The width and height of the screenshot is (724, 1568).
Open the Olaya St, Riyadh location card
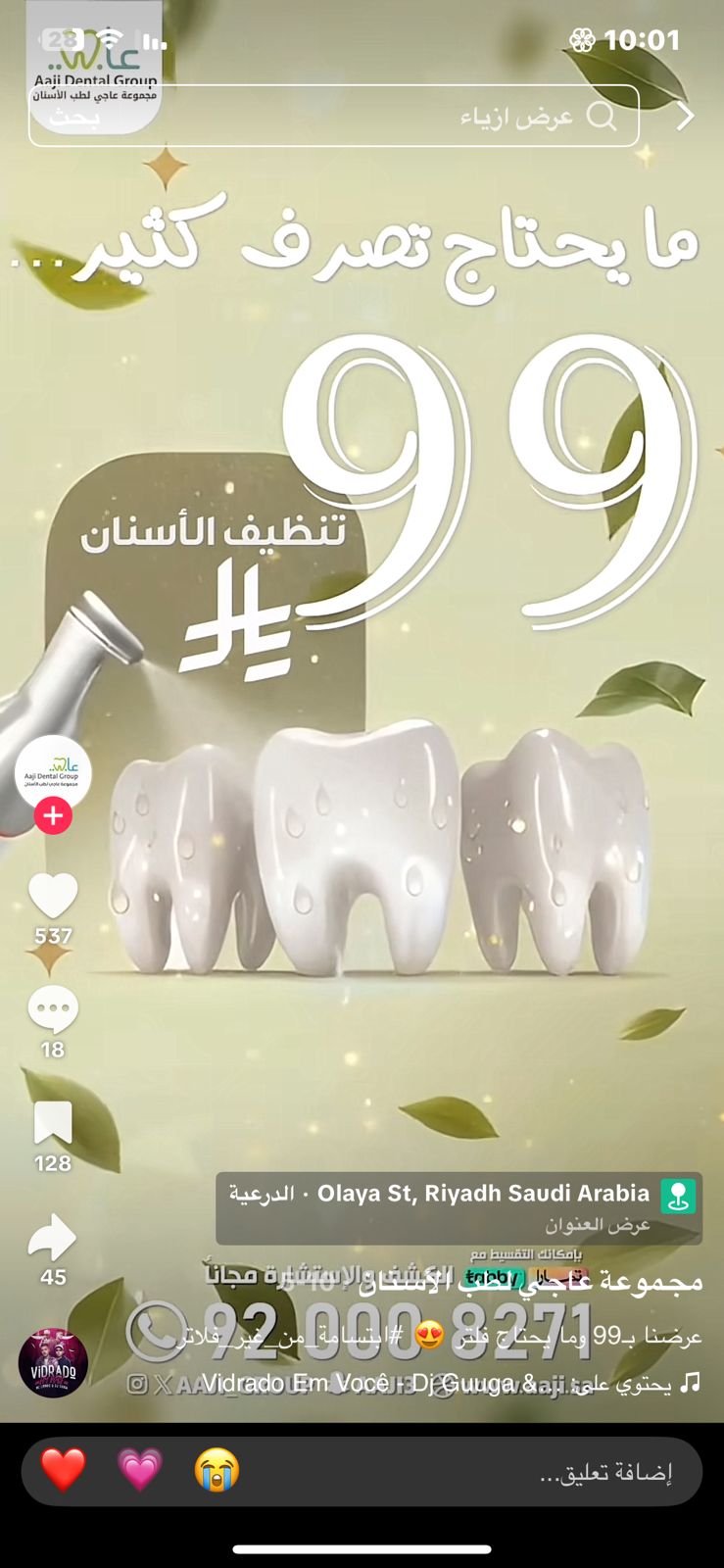[459, 1208]
